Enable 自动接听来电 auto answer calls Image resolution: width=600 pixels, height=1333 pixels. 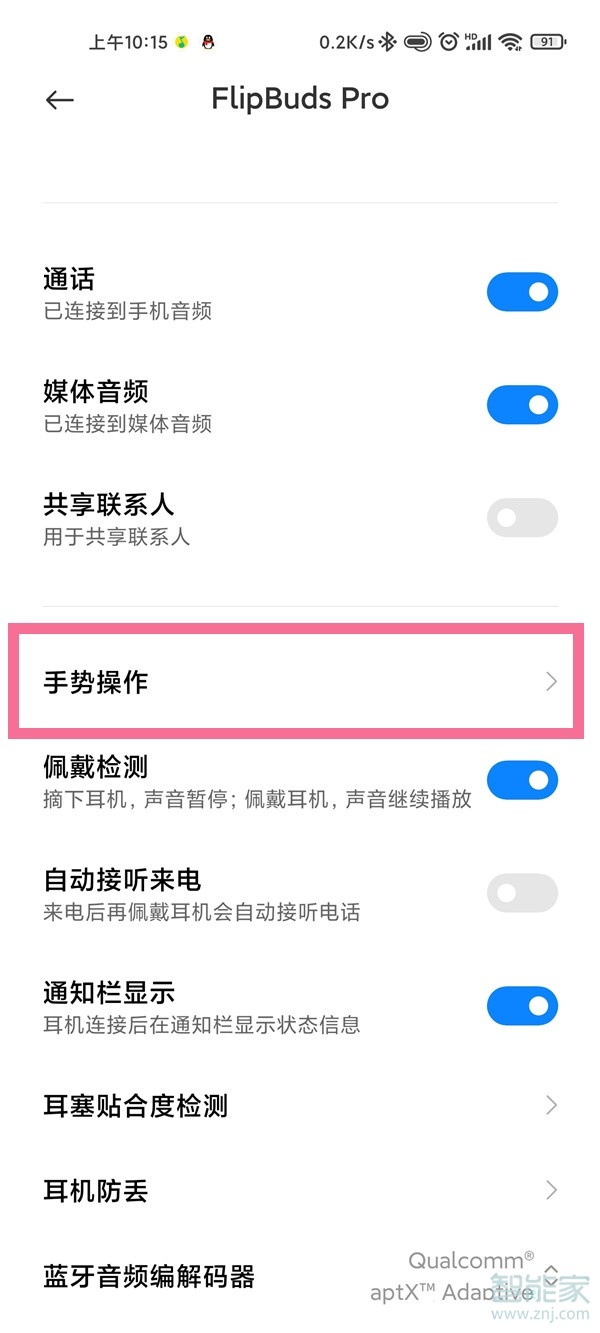pyautogui.click(x=521, y=893)
